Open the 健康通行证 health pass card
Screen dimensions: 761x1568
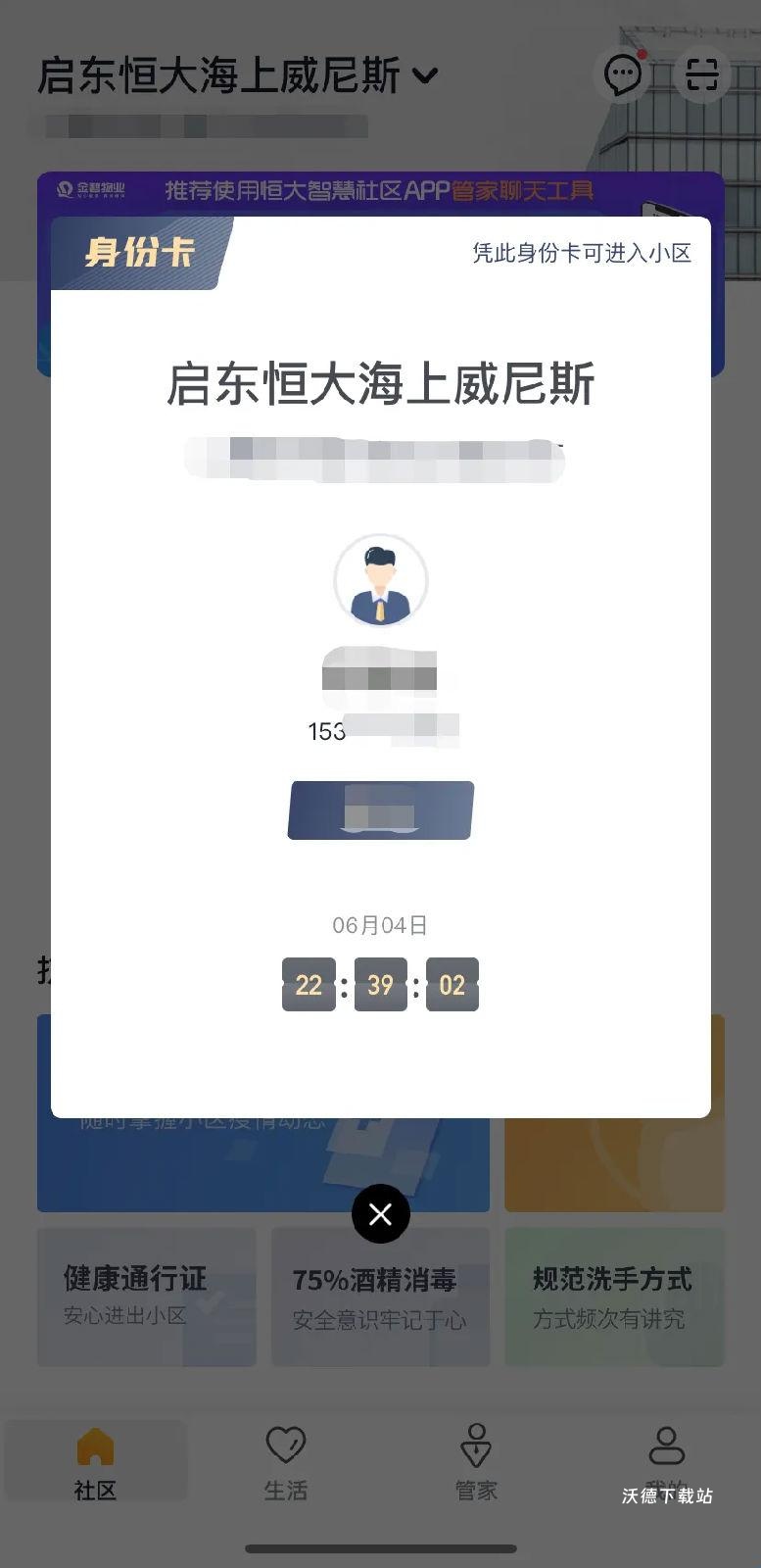tap(145, 1296)
